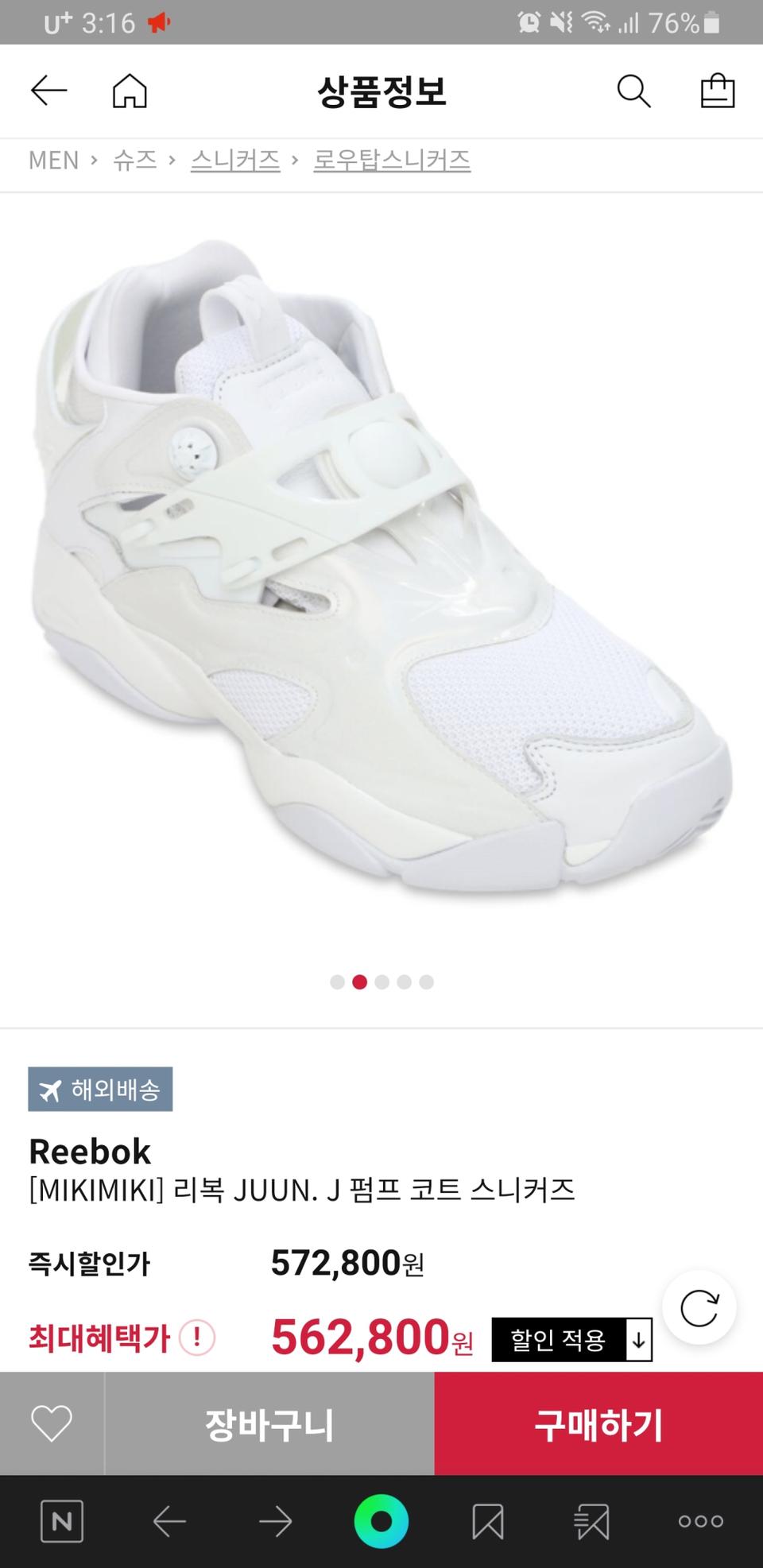The height and width of the screenshot is (1568, 763).
Task: Bookmark this page in browser bar
Action: 487,1522
